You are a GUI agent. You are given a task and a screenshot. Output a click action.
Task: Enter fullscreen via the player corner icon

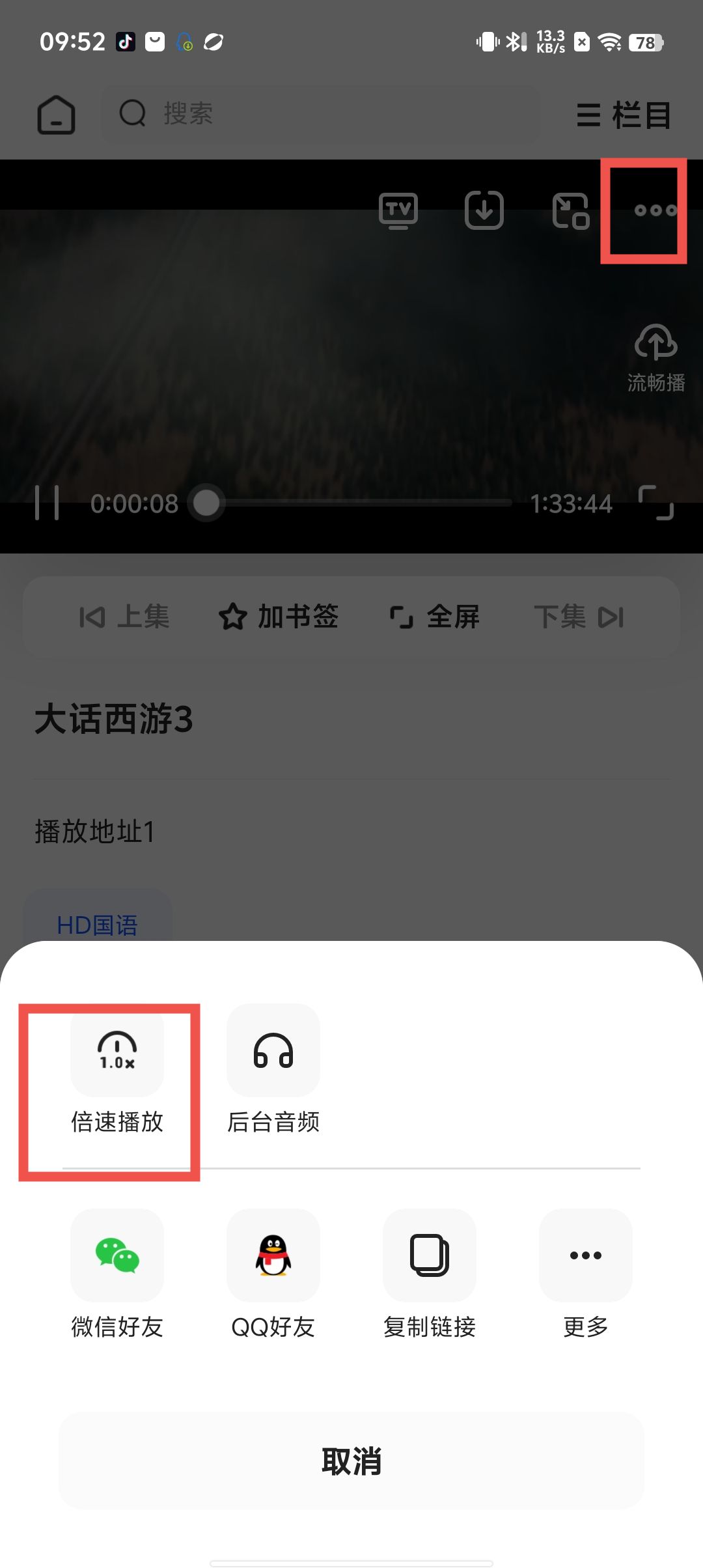(656, 503)
